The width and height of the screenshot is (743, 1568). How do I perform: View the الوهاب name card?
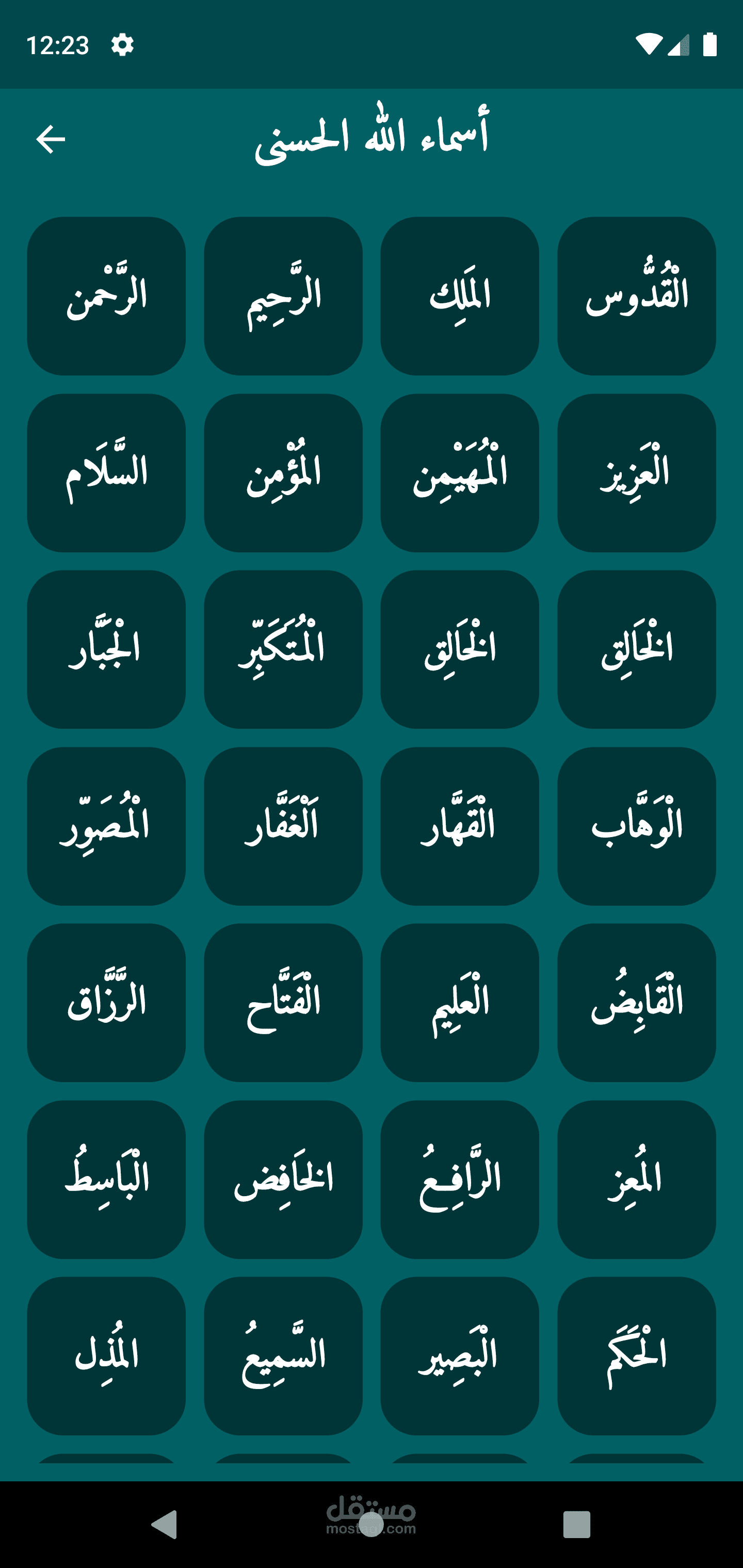pos(636,826)
